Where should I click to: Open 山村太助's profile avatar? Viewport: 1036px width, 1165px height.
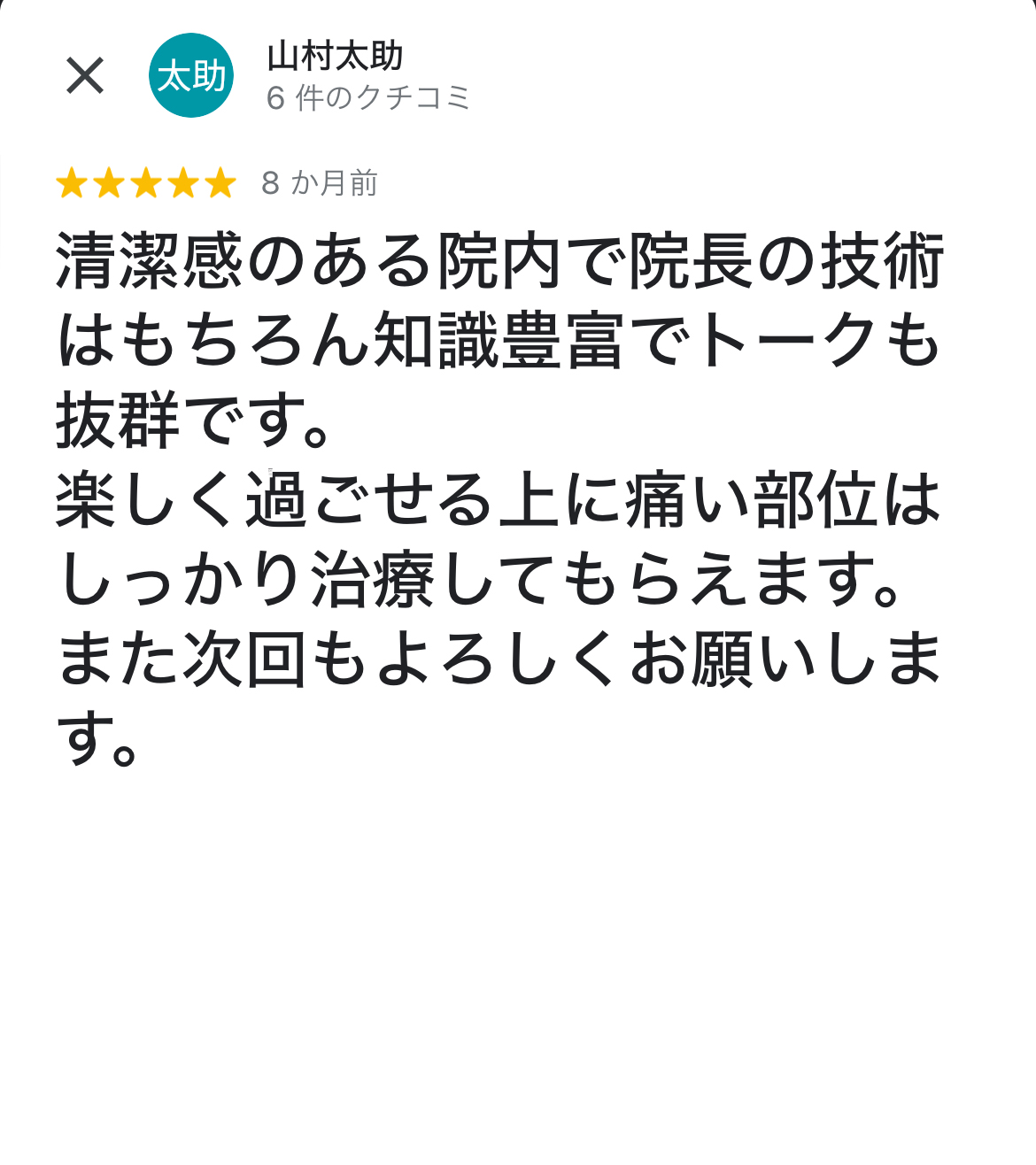[x=191, y=75]
